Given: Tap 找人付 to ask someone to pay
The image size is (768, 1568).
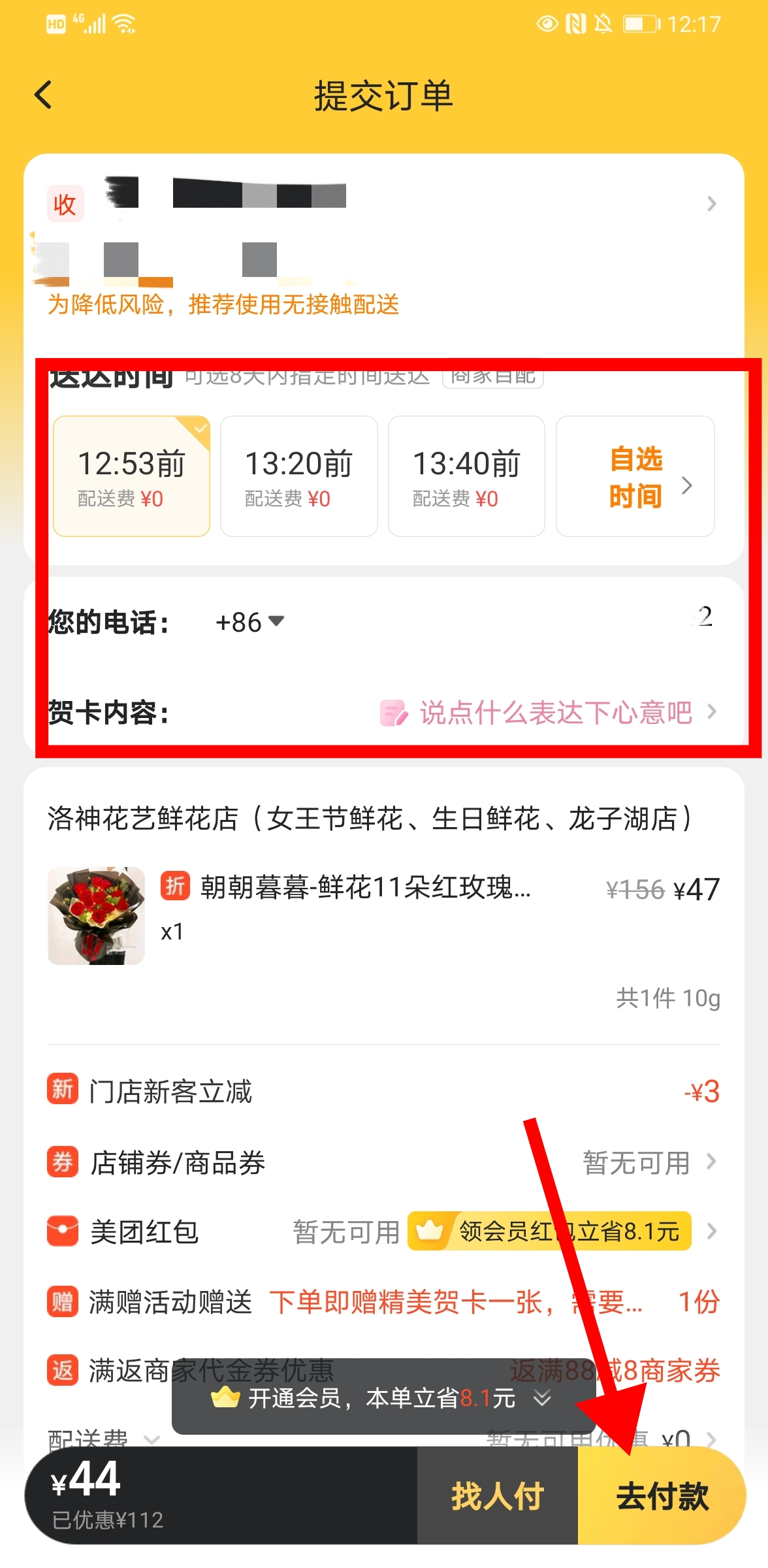Looking at the screenshot, I should [x=498, y=1496].
